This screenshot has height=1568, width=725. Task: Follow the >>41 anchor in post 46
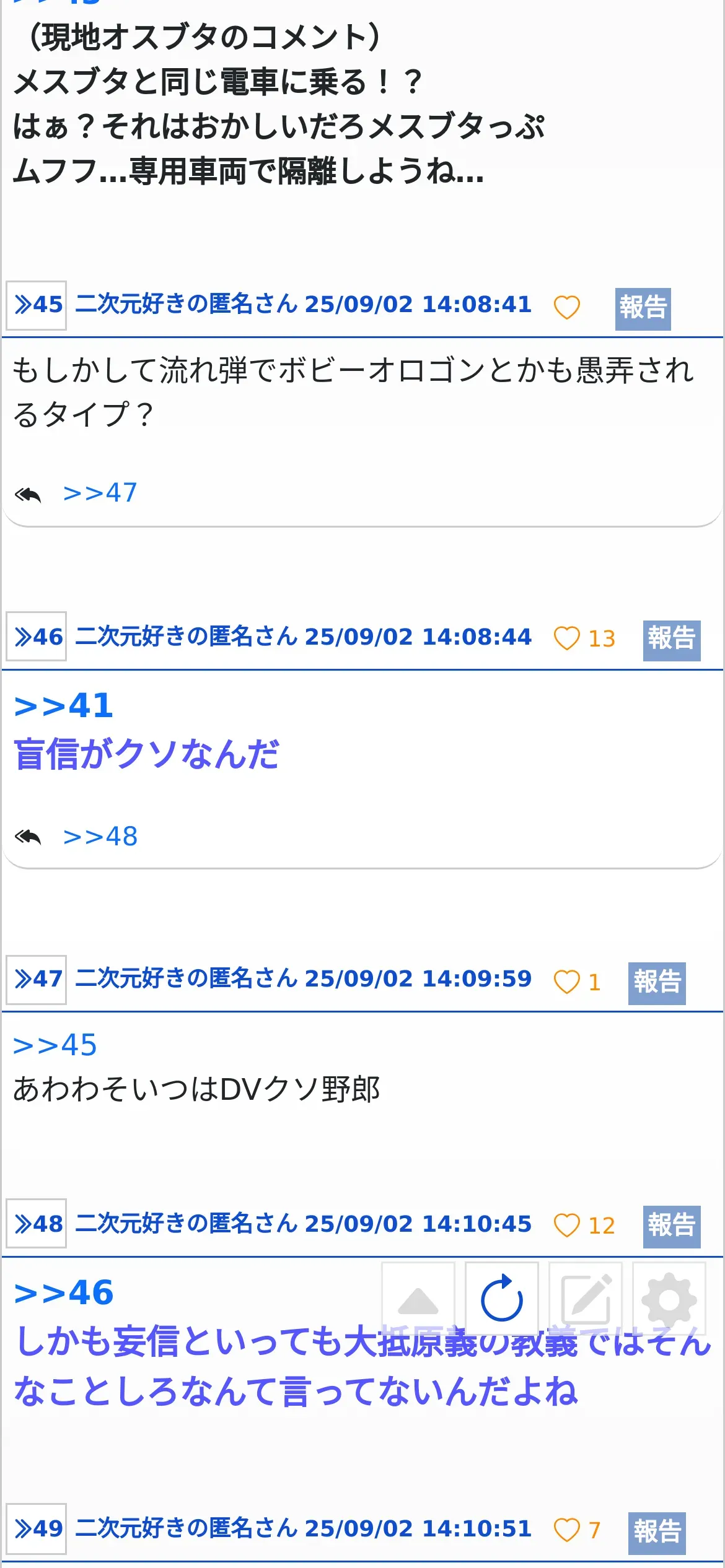pyautogui.click(x=63, y=706)
